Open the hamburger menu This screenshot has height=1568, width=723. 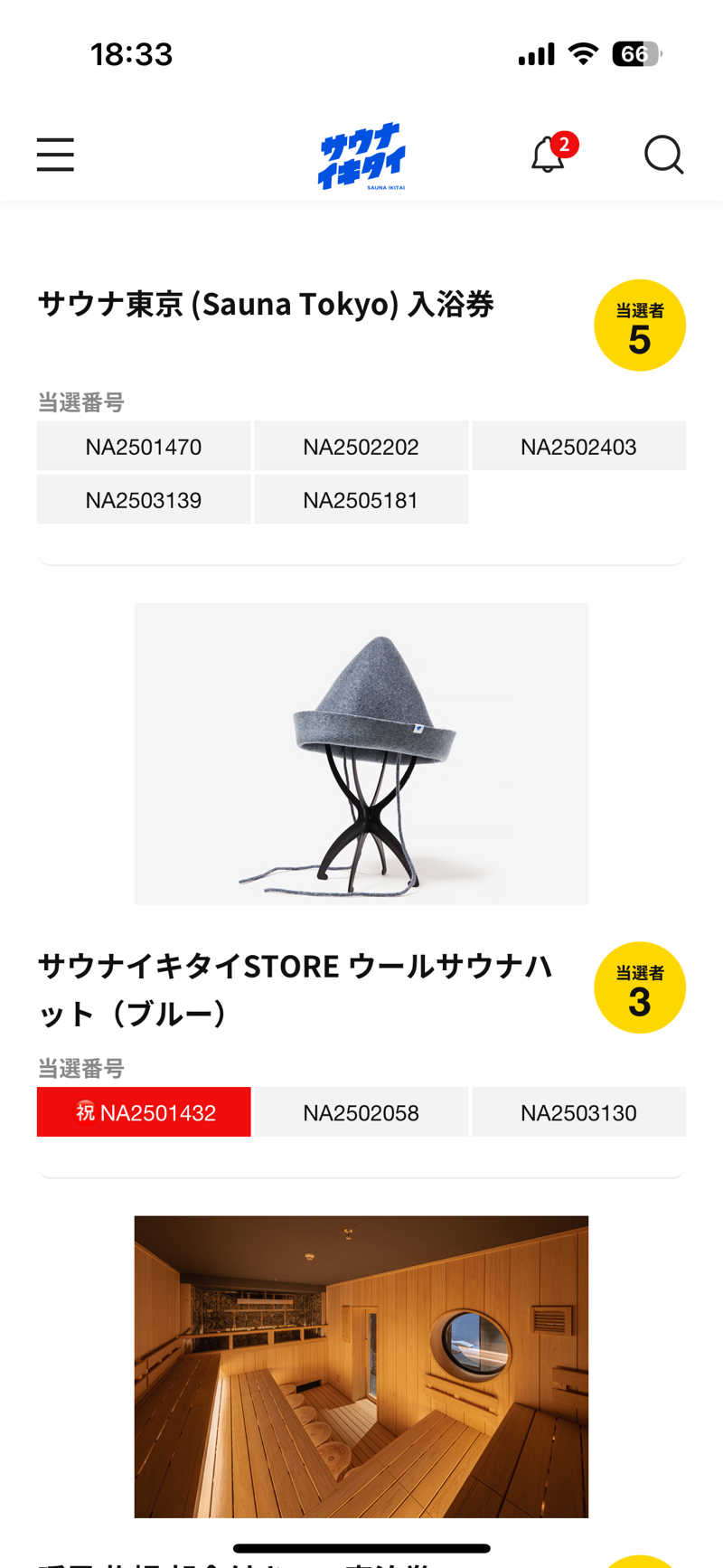[55, 155]
